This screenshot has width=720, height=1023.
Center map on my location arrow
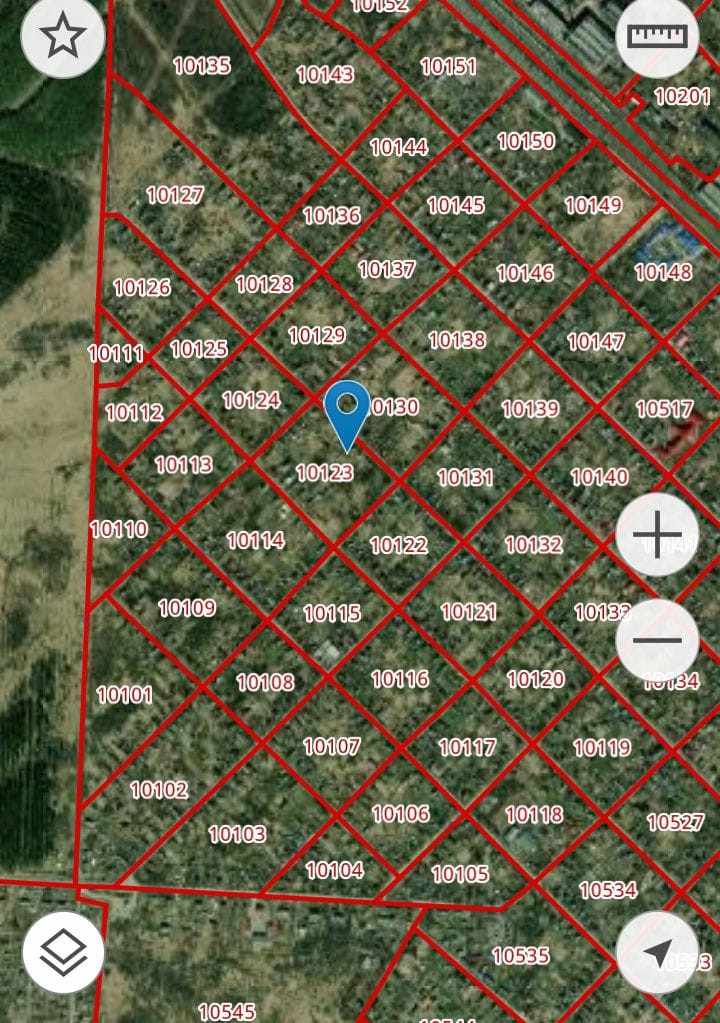click(x=657, y=952)
